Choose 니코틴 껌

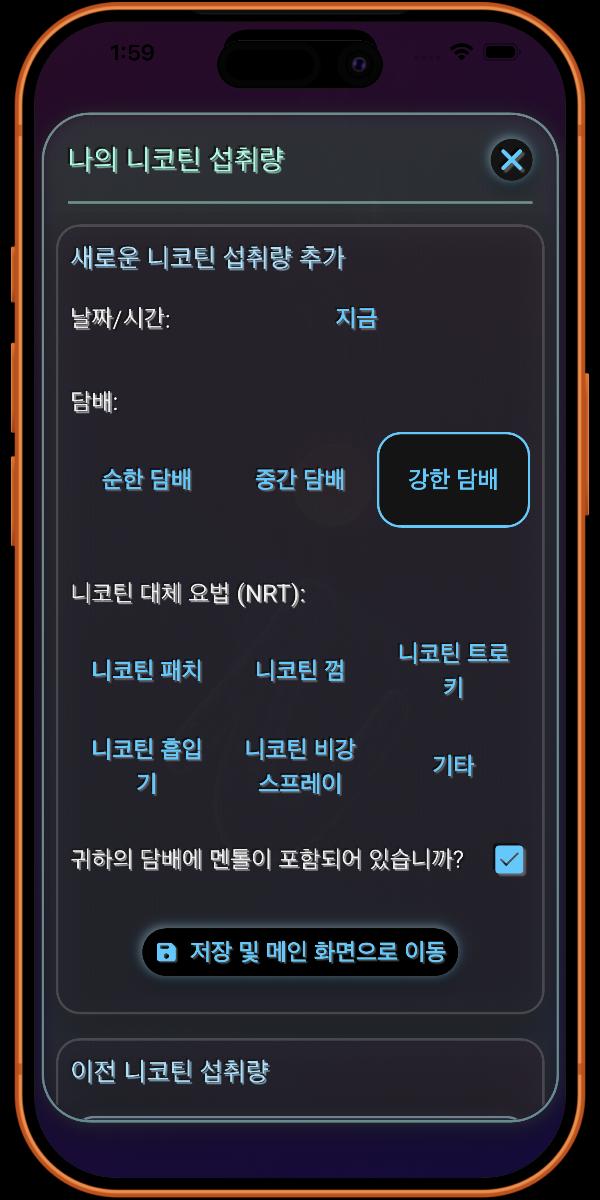pyautogui.click(x=300, y=670)
